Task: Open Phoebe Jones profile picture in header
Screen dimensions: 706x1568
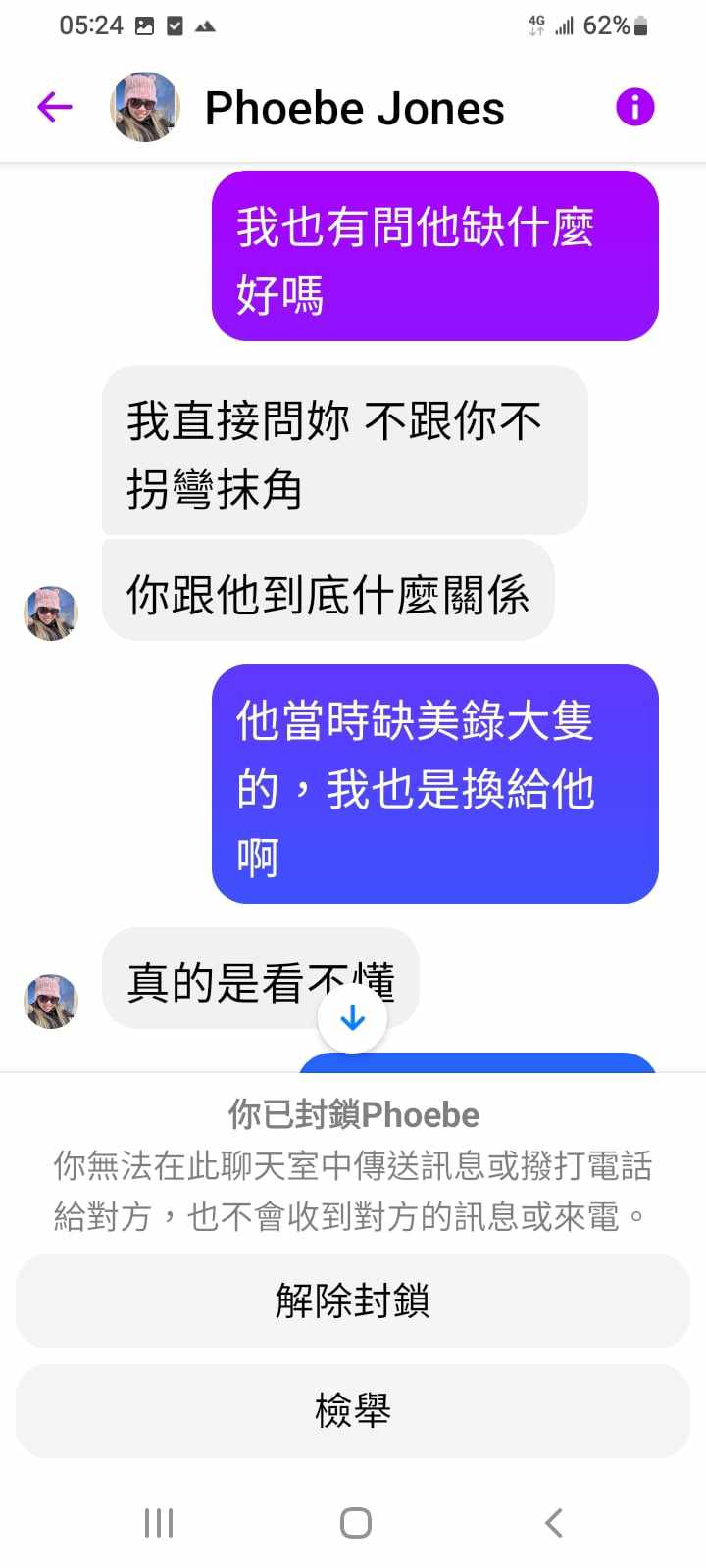Action: [x=145, y=107]
